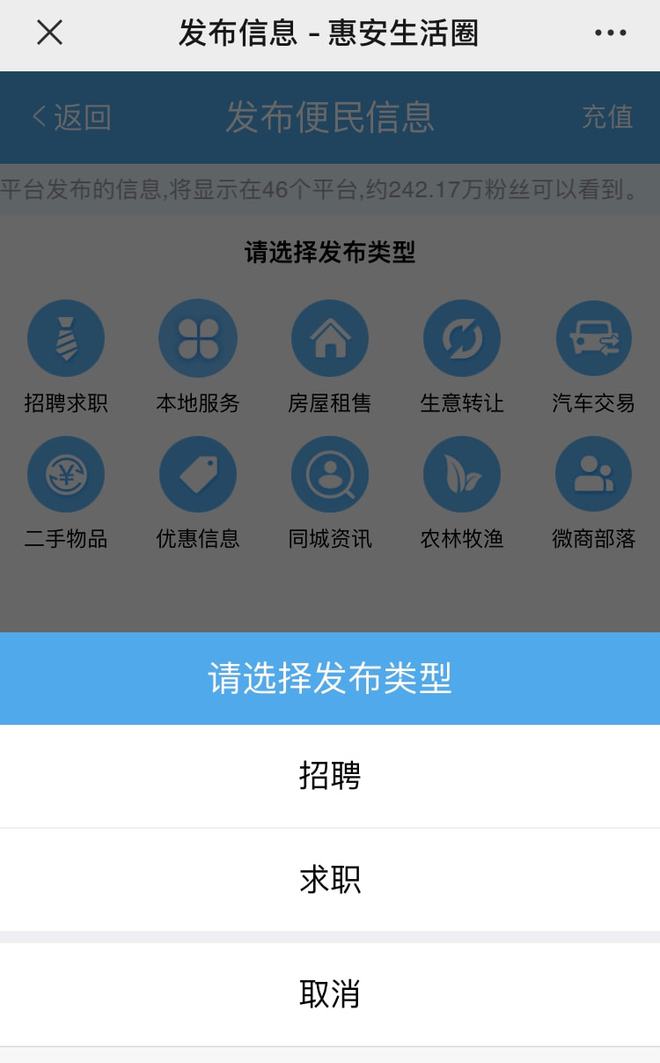Open the three-dot overflow menu

pos(610,33)
